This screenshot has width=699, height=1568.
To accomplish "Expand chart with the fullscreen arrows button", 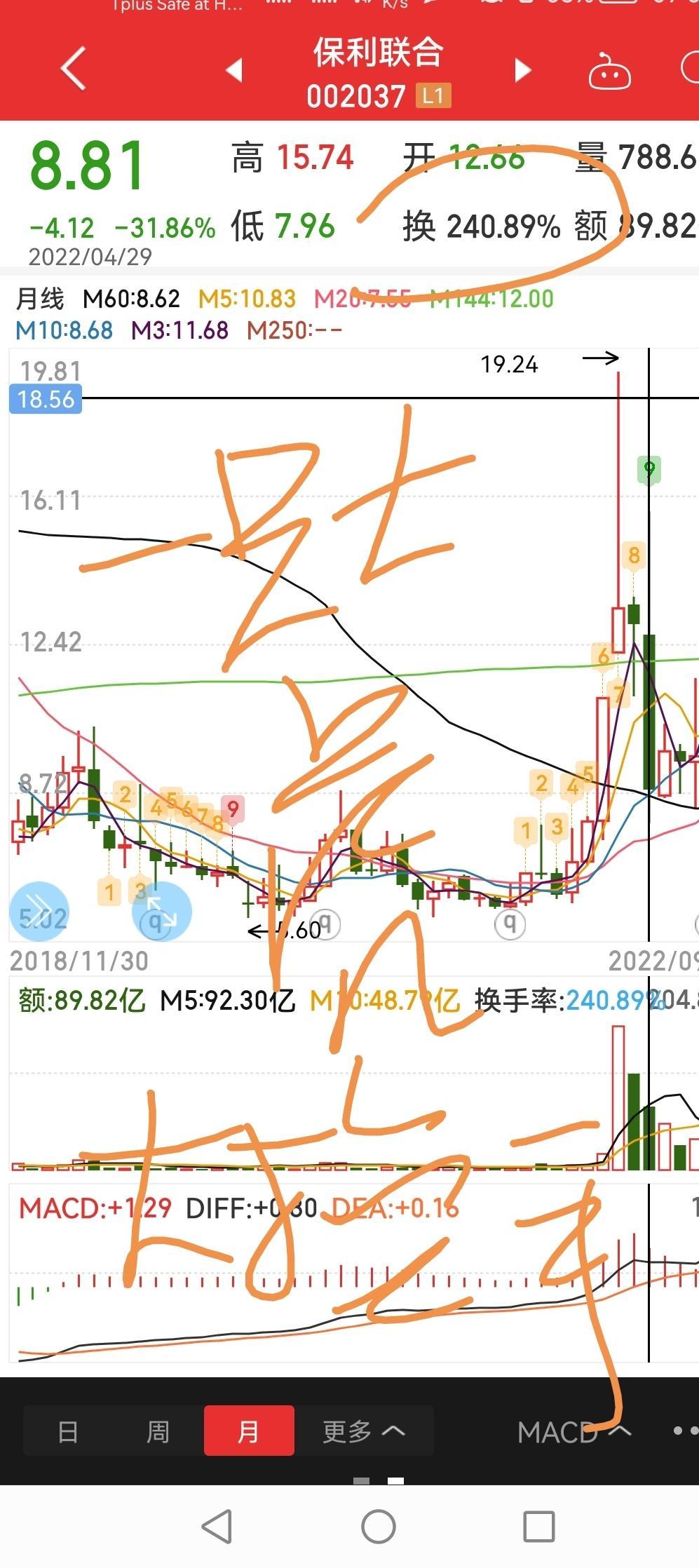I will point(161,912).
